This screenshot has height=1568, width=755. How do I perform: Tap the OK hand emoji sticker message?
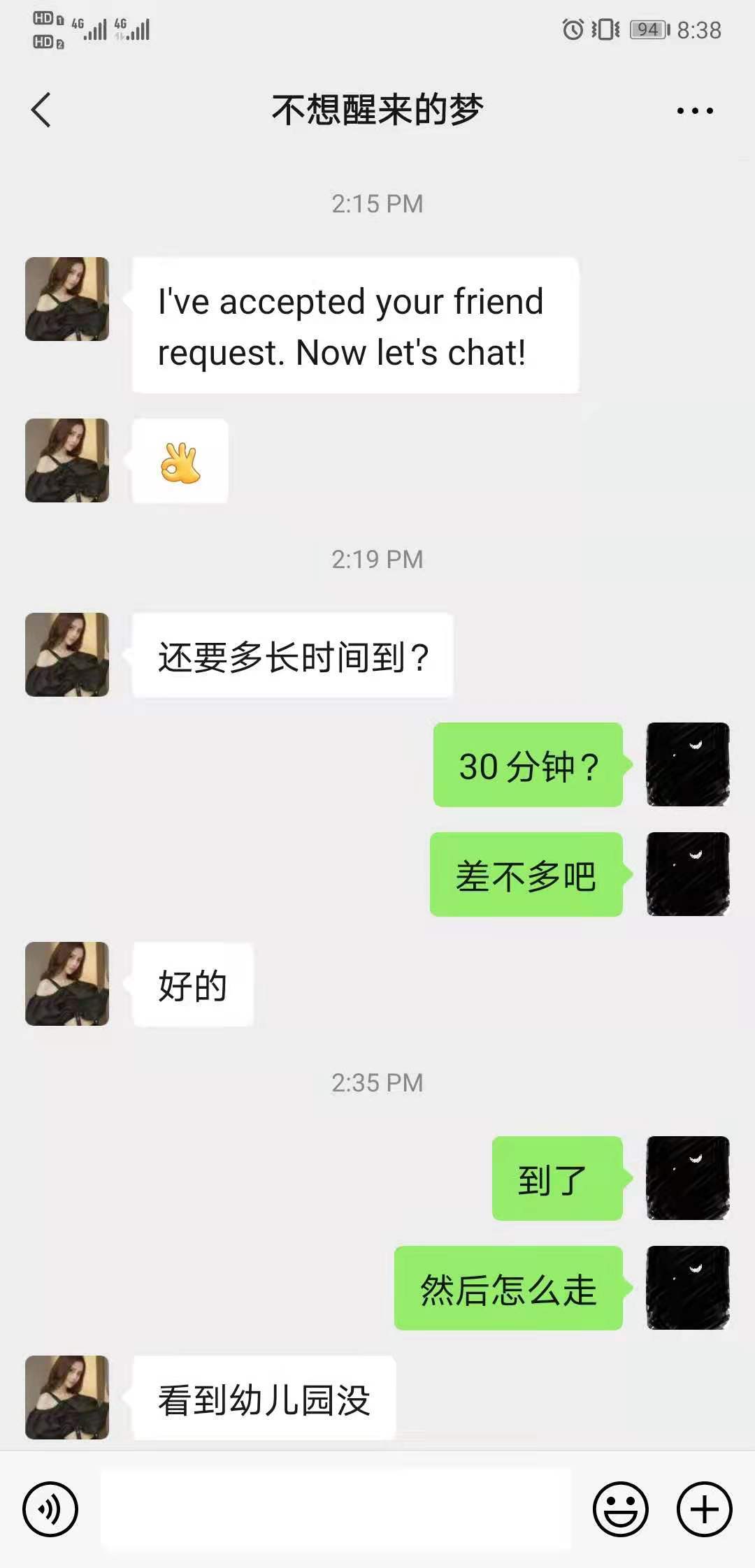179,461
